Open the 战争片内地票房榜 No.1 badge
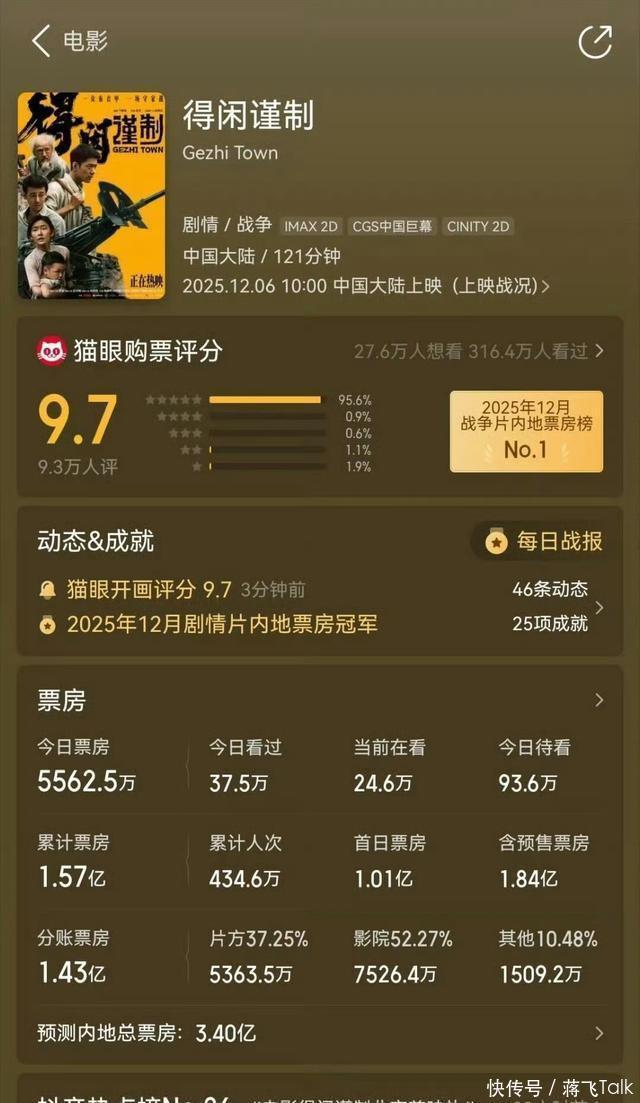 click(x=526, y=431)
